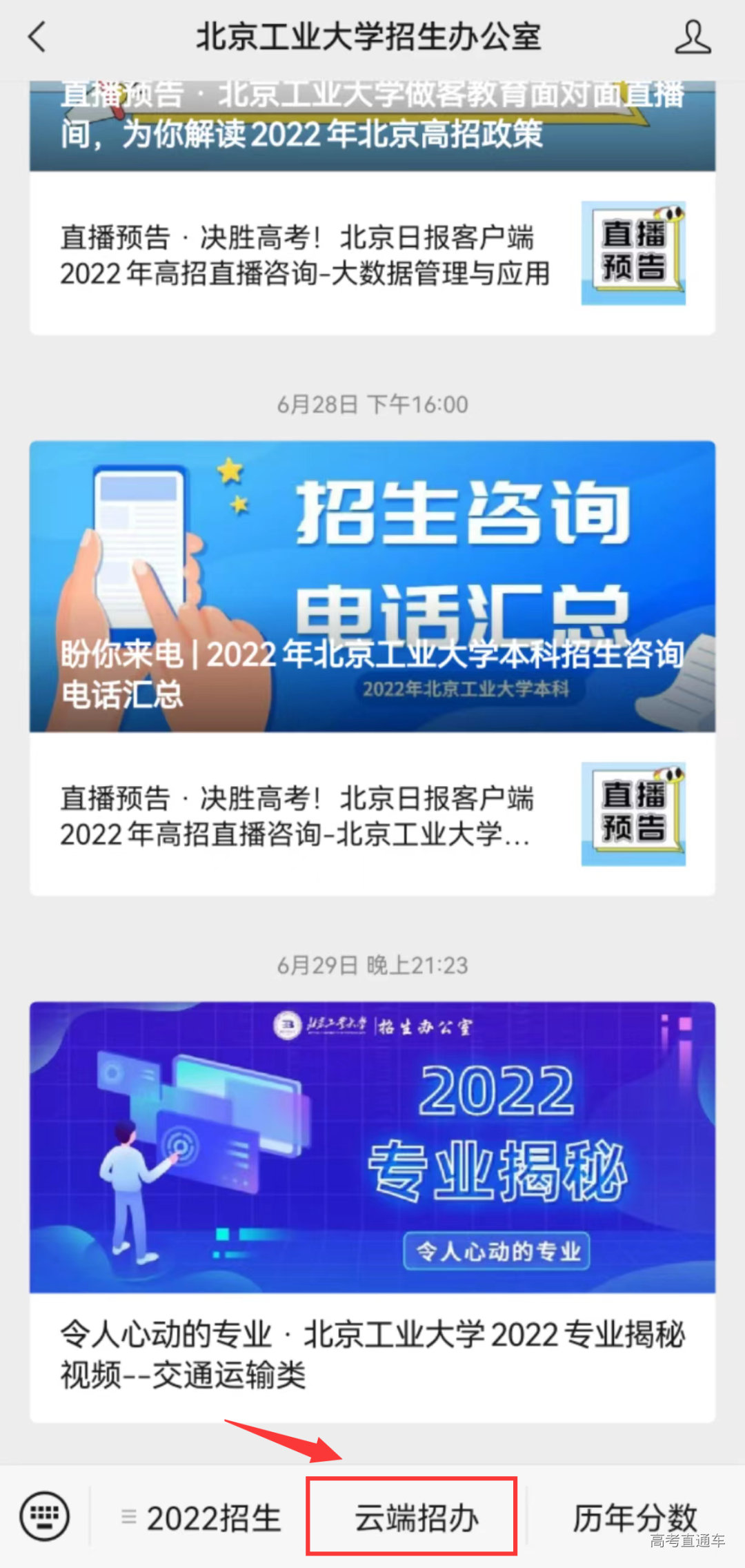Tap the back arrow at top left
This screenshot has width=745, height=1568.
click(36, 38)
